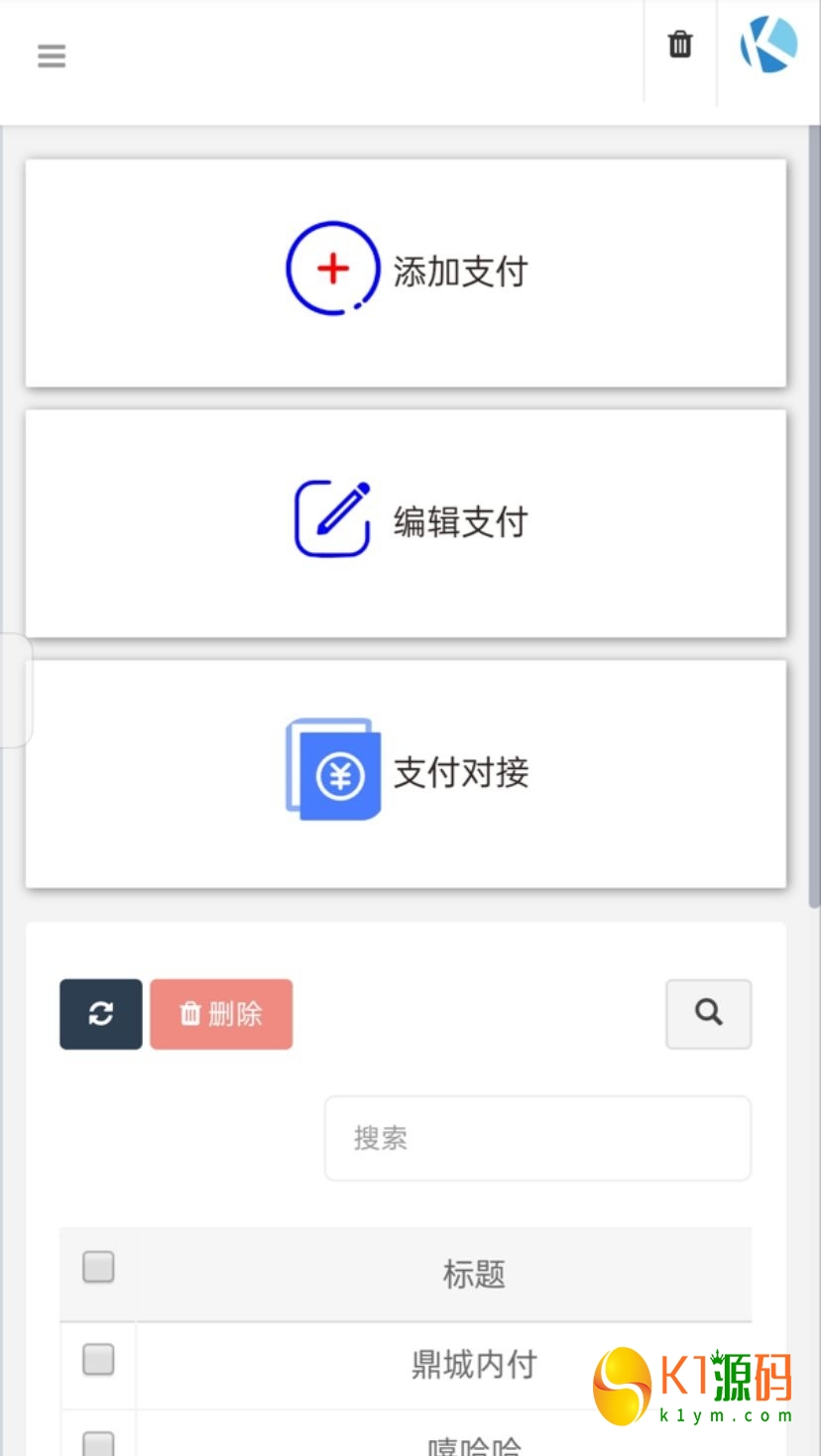Open the 编辑支付 card
This screenshot has height=1456, width=821.
point(406,522)
